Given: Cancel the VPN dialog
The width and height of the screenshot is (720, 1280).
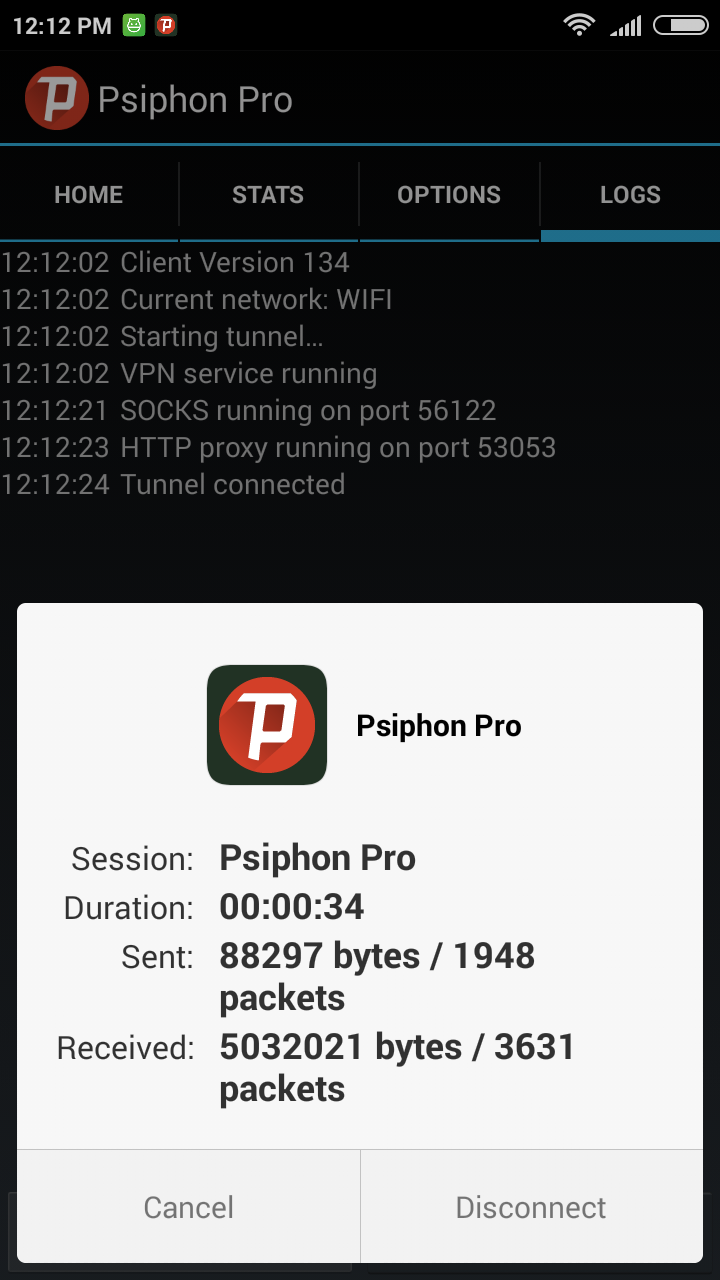Looking at the screenshot, I should click(x=189, y=1206).
